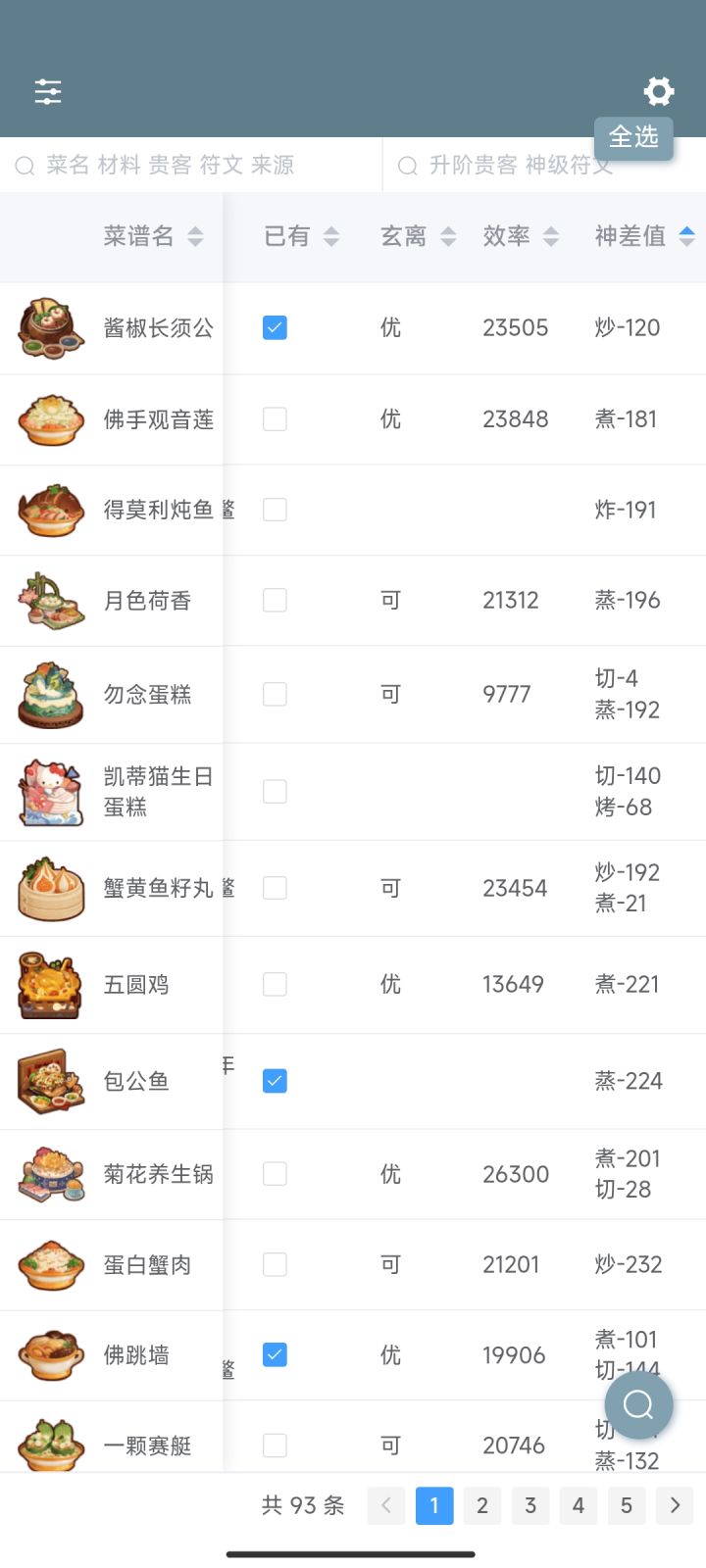Go to the next page arrow
706x1568 pixels.
[675, 1505]
